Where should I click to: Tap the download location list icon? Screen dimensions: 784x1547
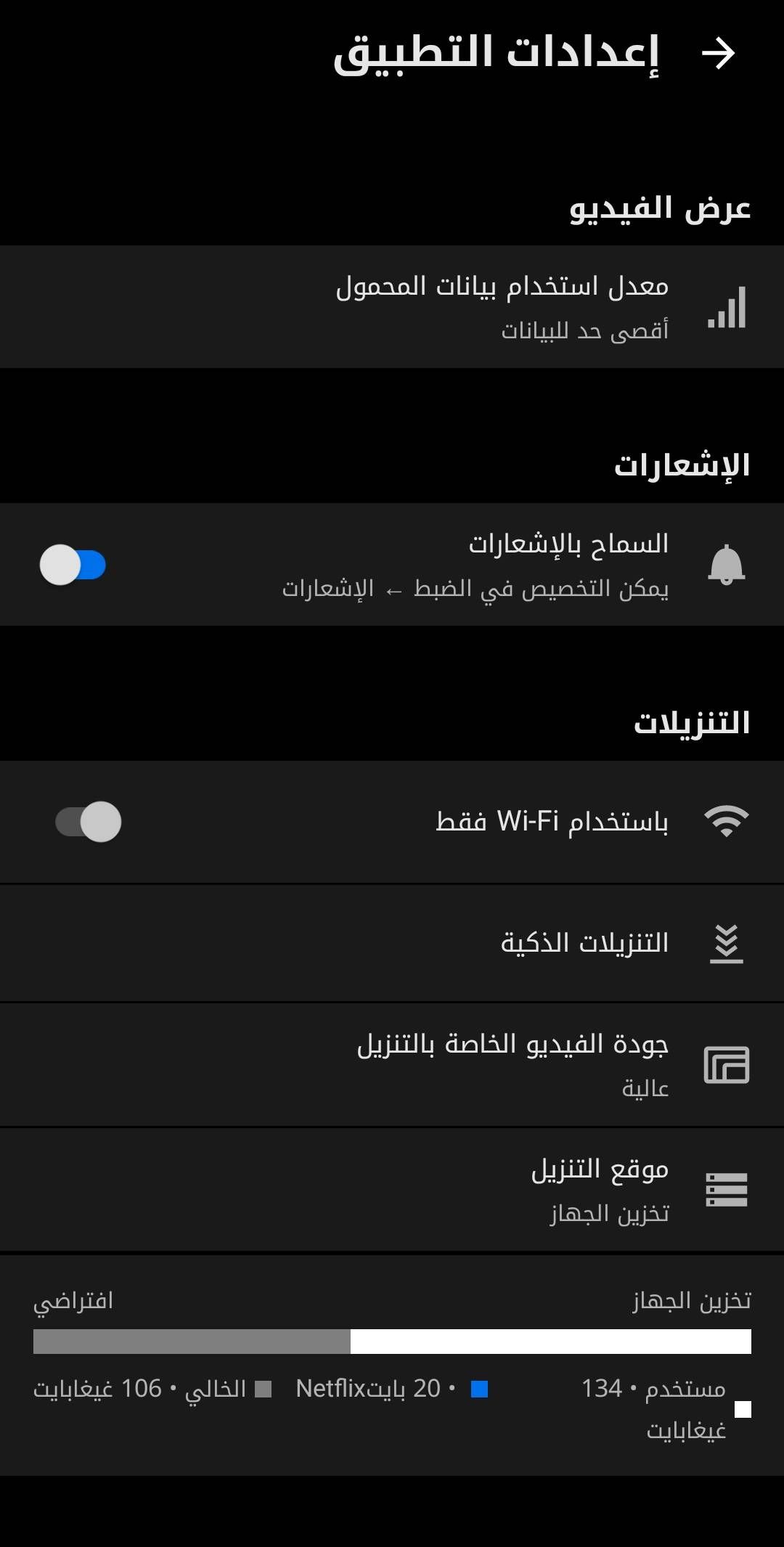(727, 1188)
